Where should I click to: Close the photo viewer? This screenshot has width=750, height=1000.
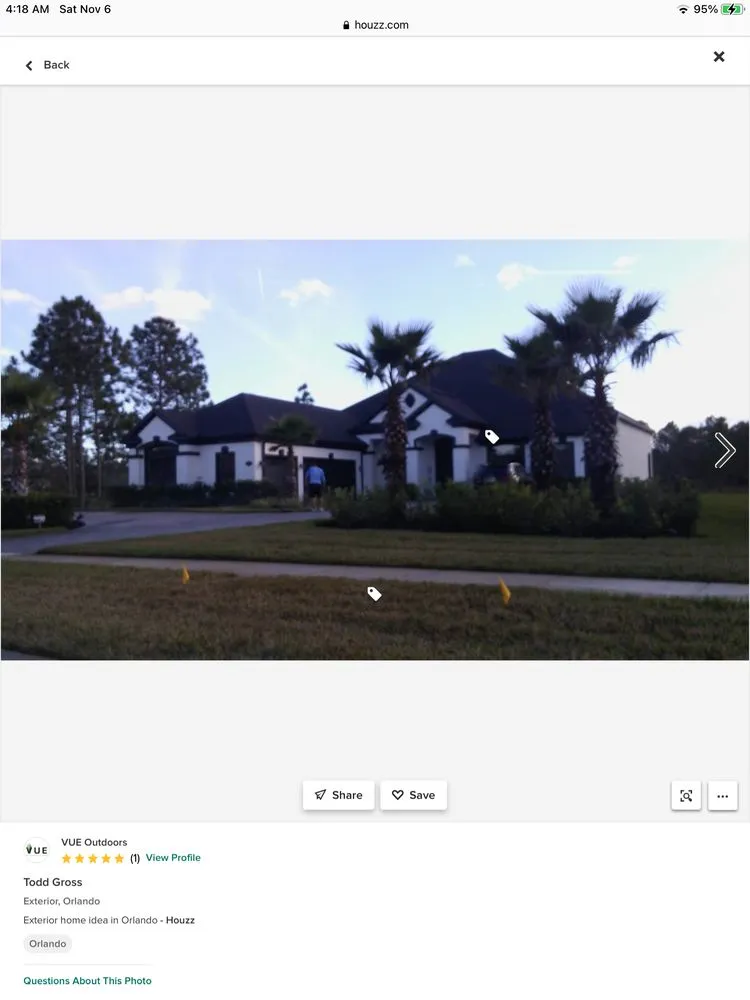coord(718,57)
